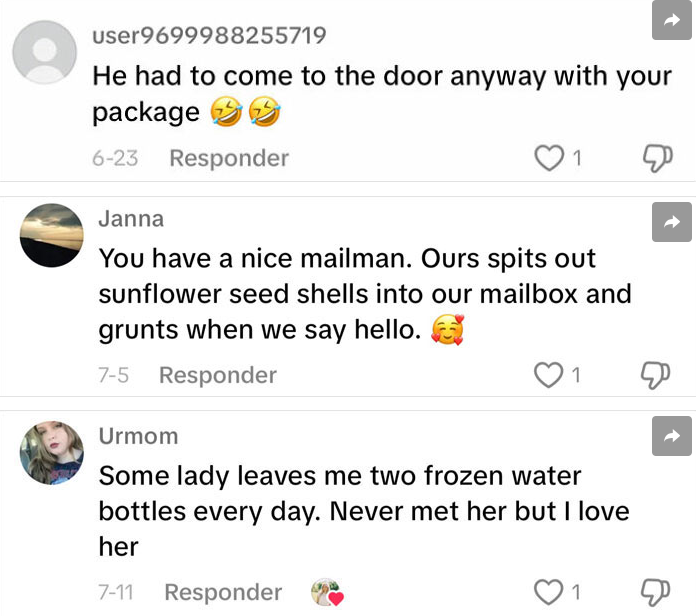
Task: Like user9699988255719's comment
Action: point(549,158)
